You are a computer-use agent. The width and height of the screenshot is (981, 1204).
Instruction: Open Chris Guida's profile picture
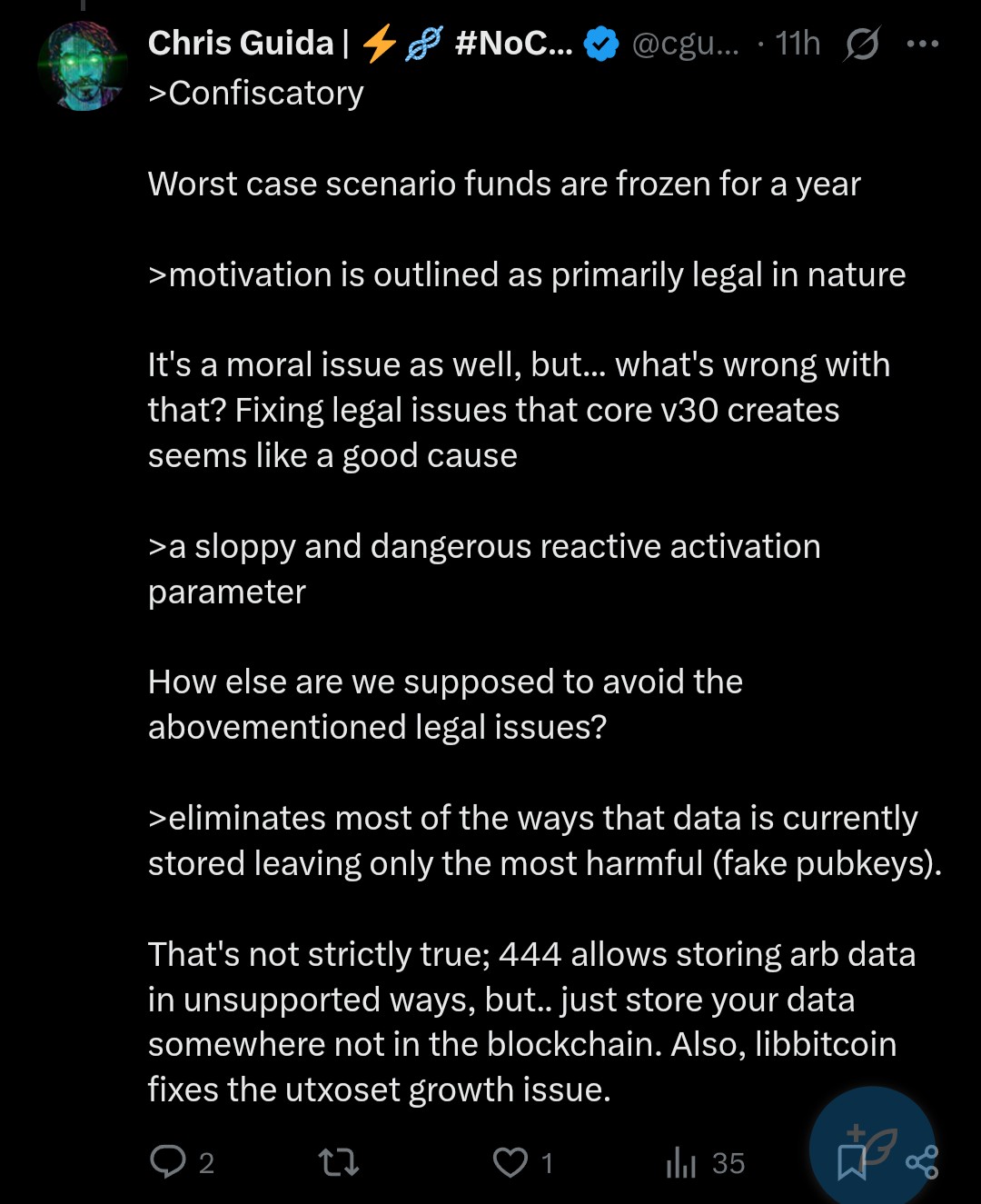[83, 66]
